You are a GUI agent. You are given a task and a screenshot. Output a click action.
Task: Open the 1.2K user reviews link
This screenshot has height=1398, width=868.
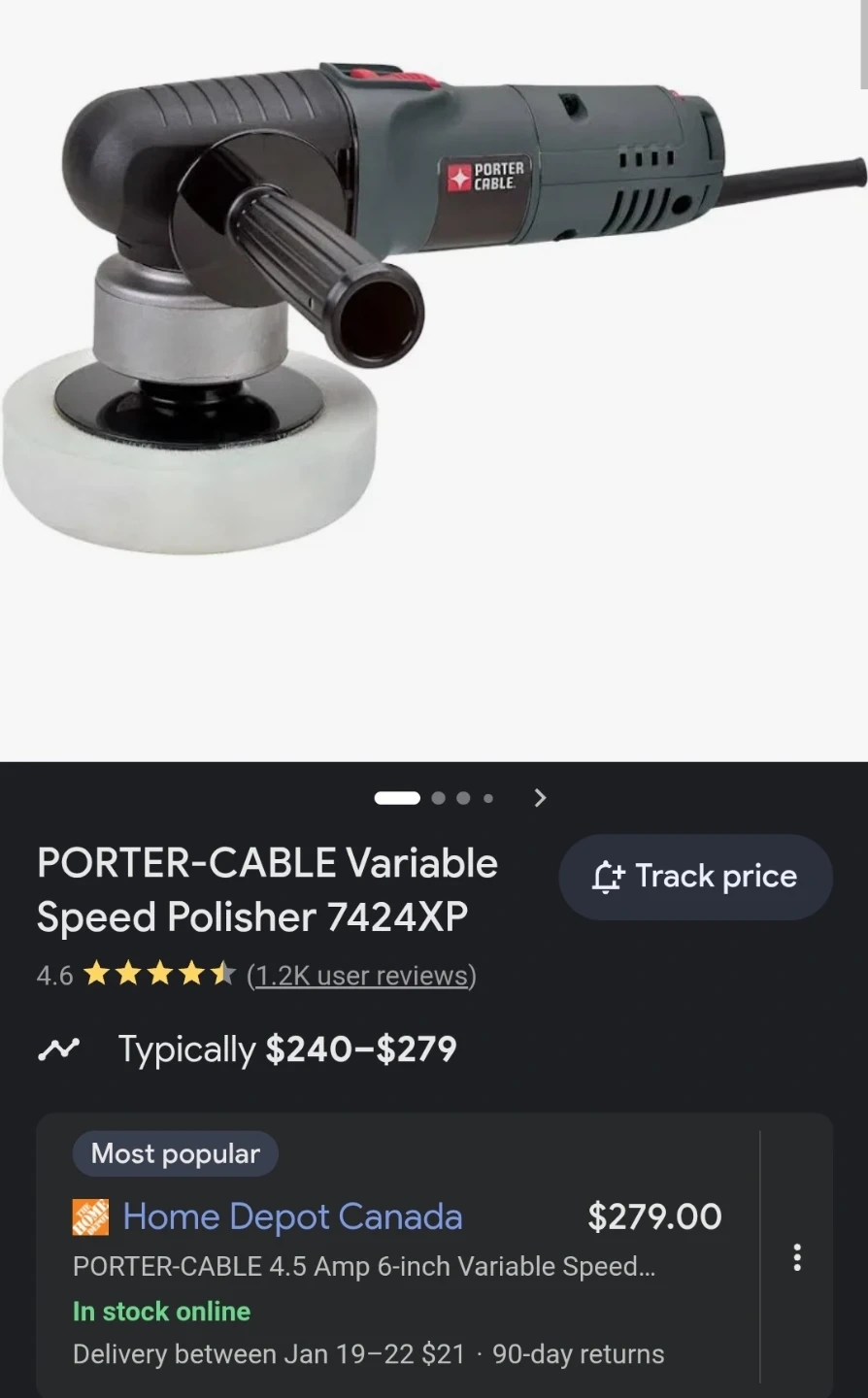click(361, 975)
